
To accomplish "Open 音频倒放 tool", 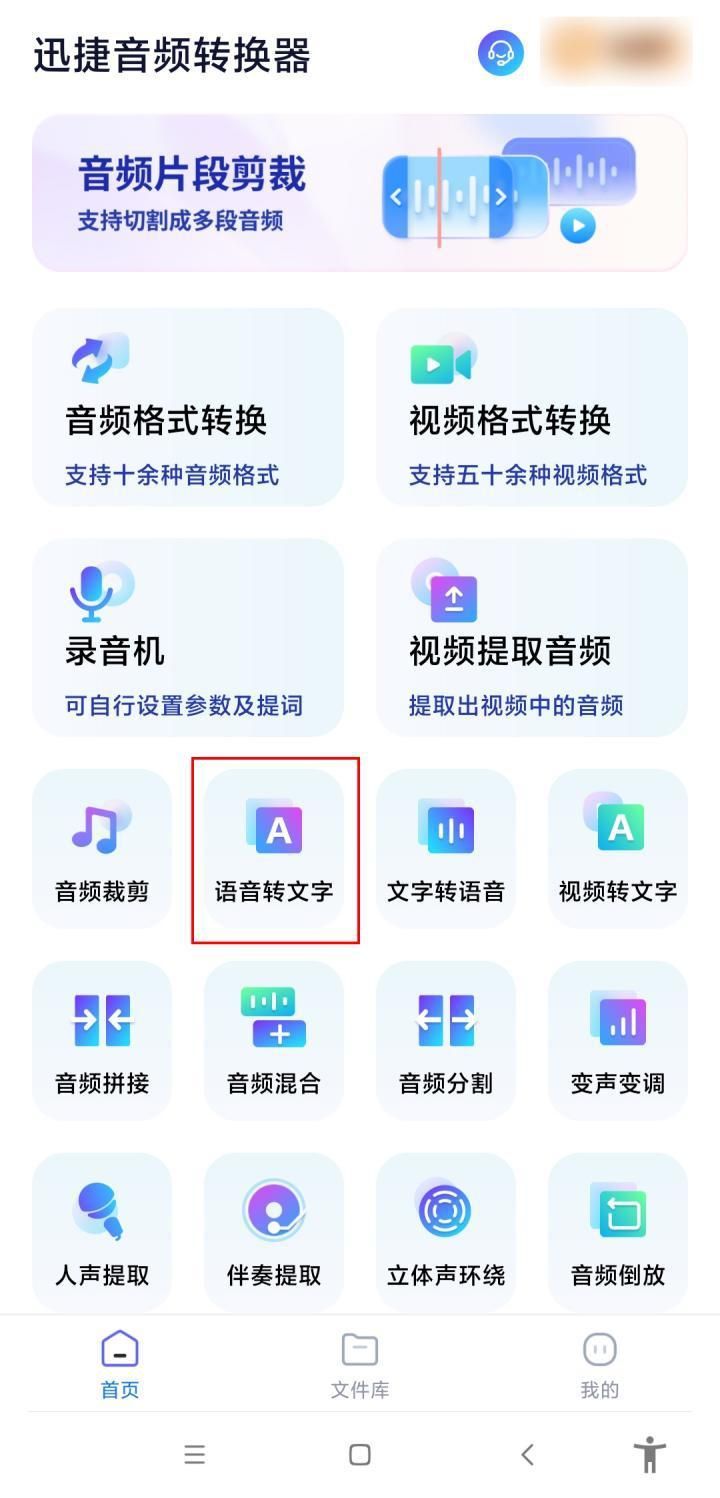I will [618, 1232].
